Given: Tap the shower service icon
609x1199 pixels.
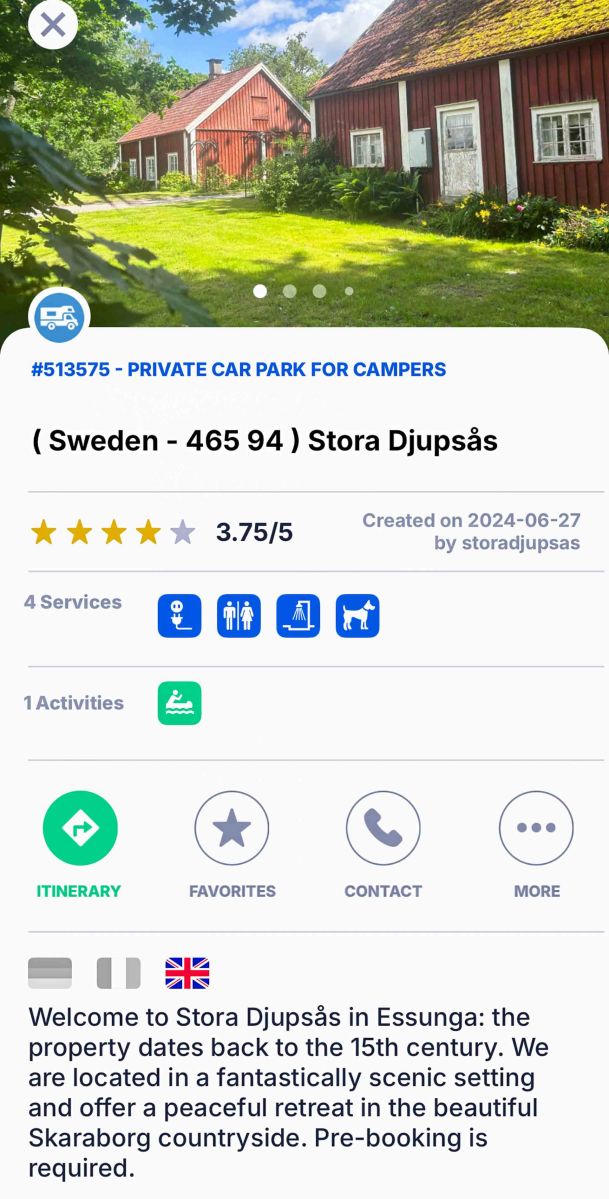Looking at the screenshot, I should point(298,616).
